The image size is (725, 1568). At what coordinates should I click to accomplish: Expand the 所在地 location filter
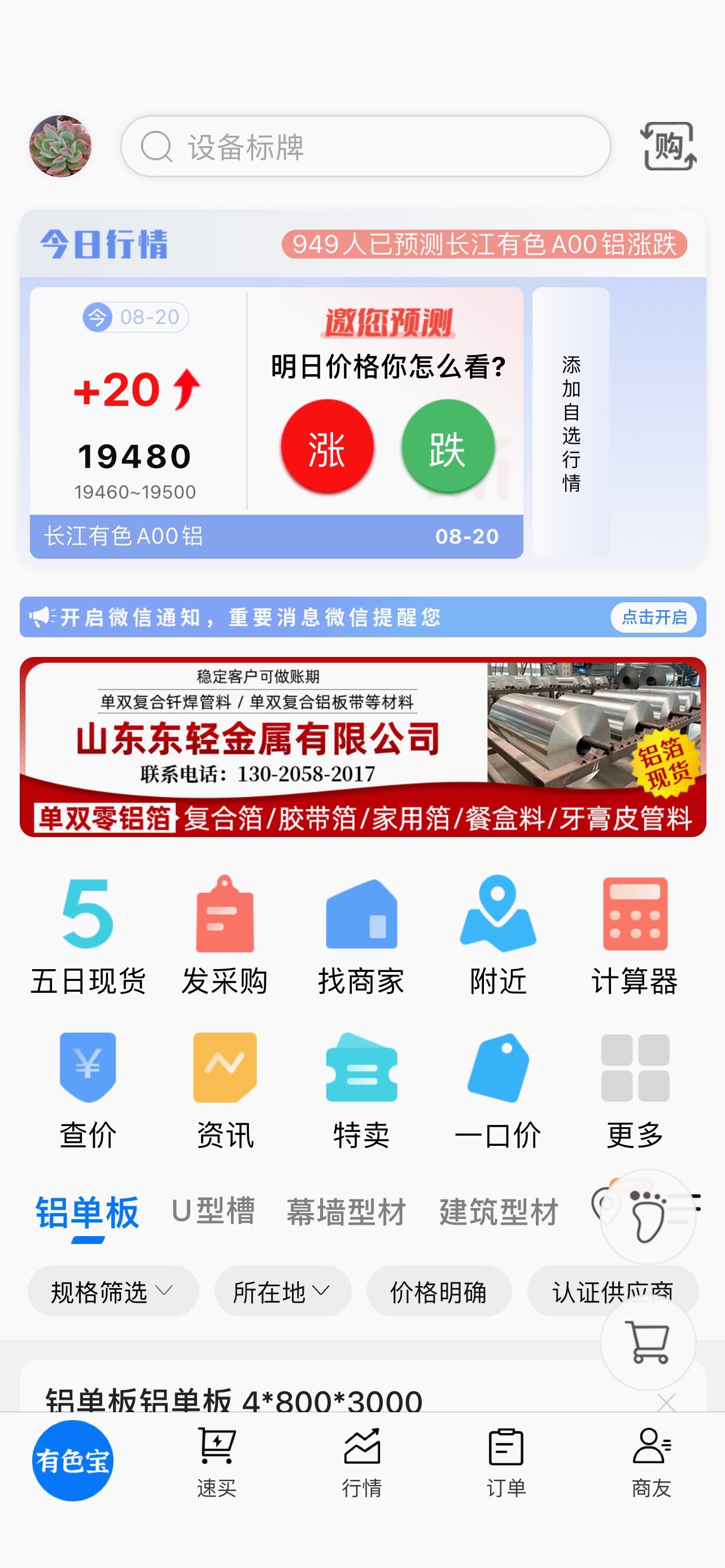coord(282,1291)
